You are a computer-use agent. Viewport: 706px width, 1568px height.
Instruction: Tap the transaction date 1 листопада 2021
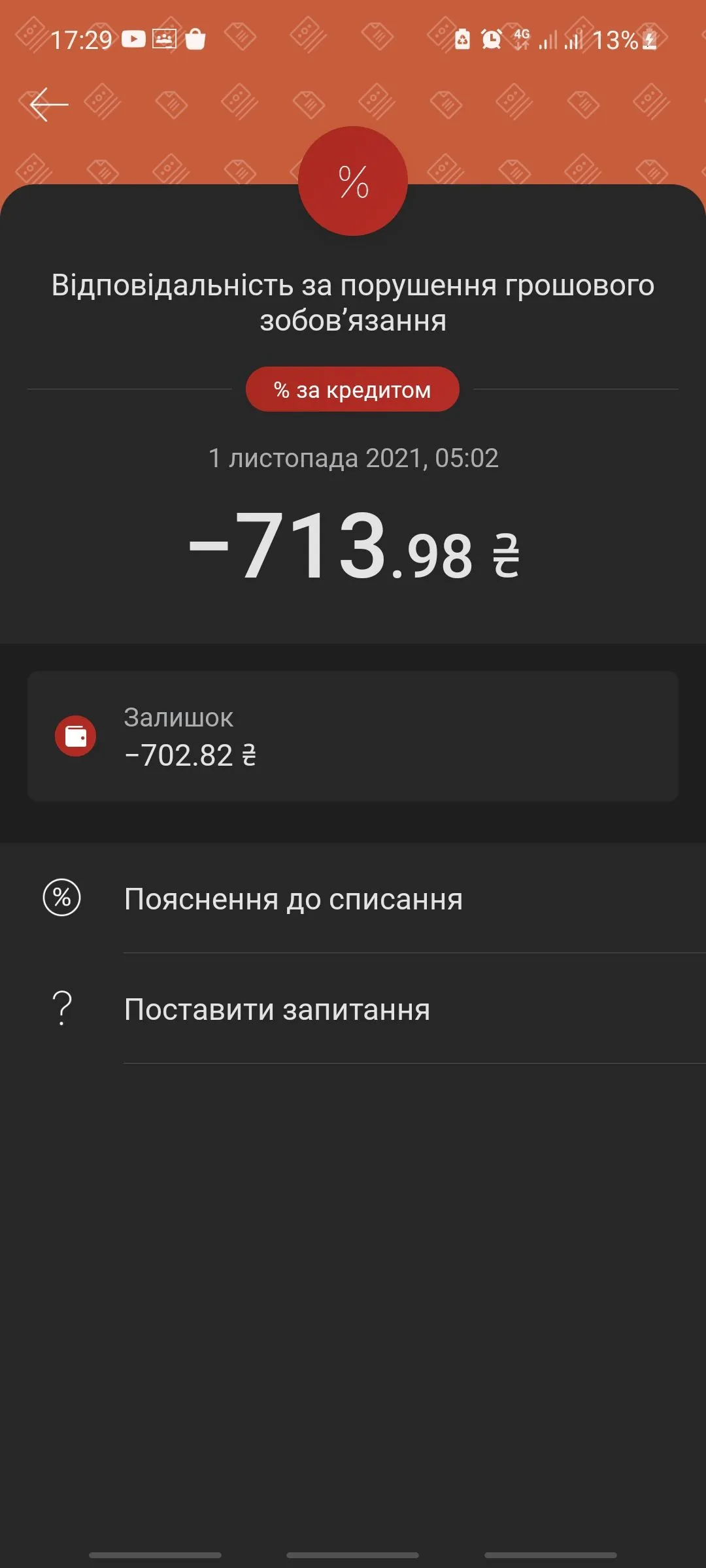click(353, 459)
